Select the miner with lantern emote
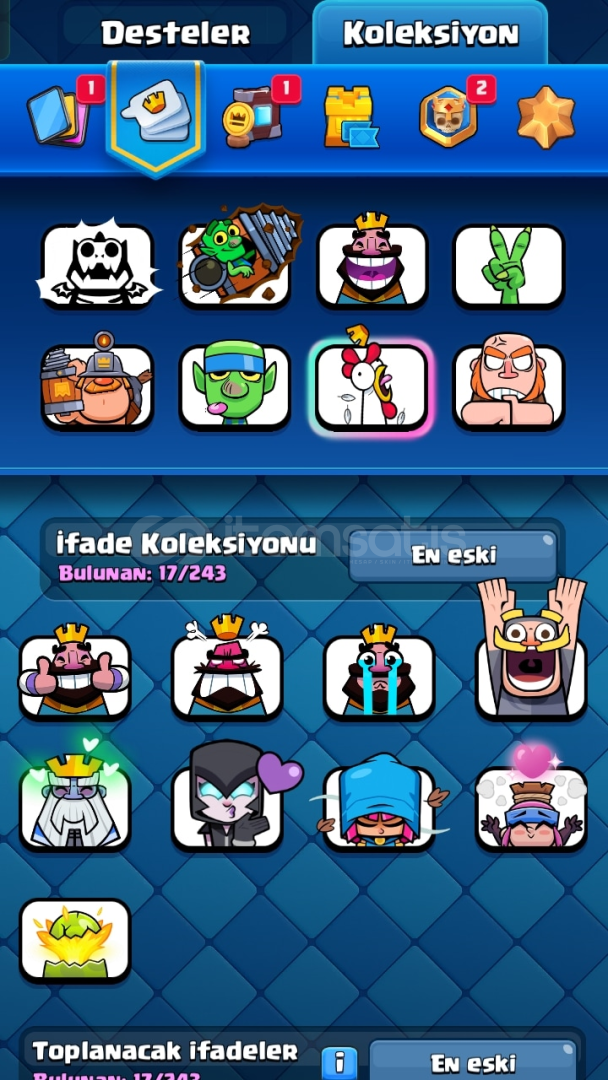 [98, 382]
